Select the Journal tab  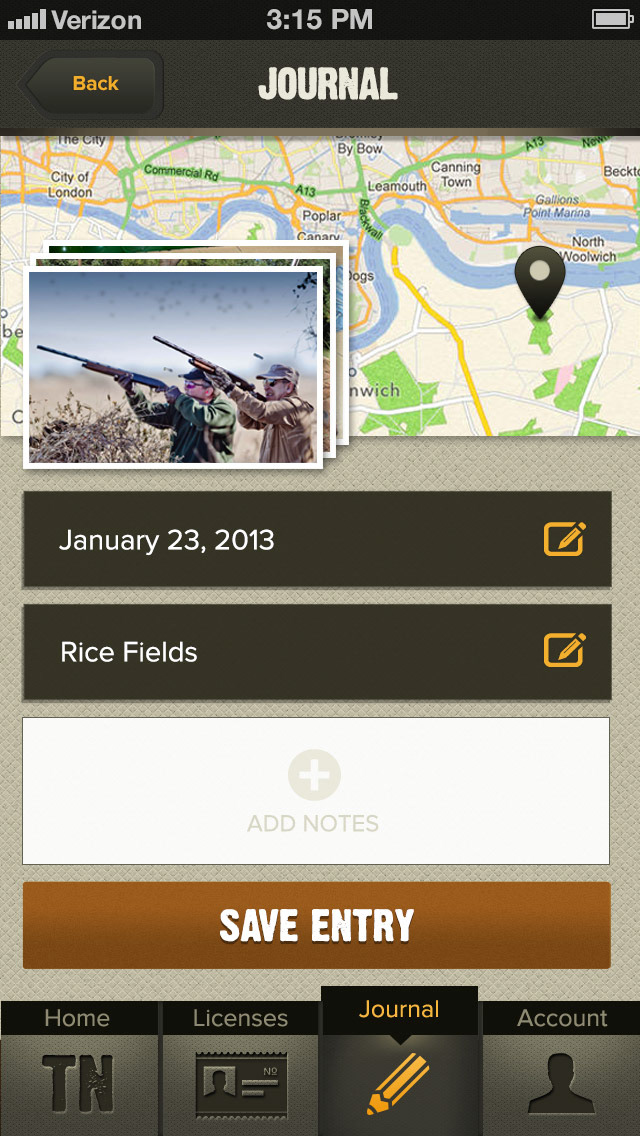(x=399, y=1062)
